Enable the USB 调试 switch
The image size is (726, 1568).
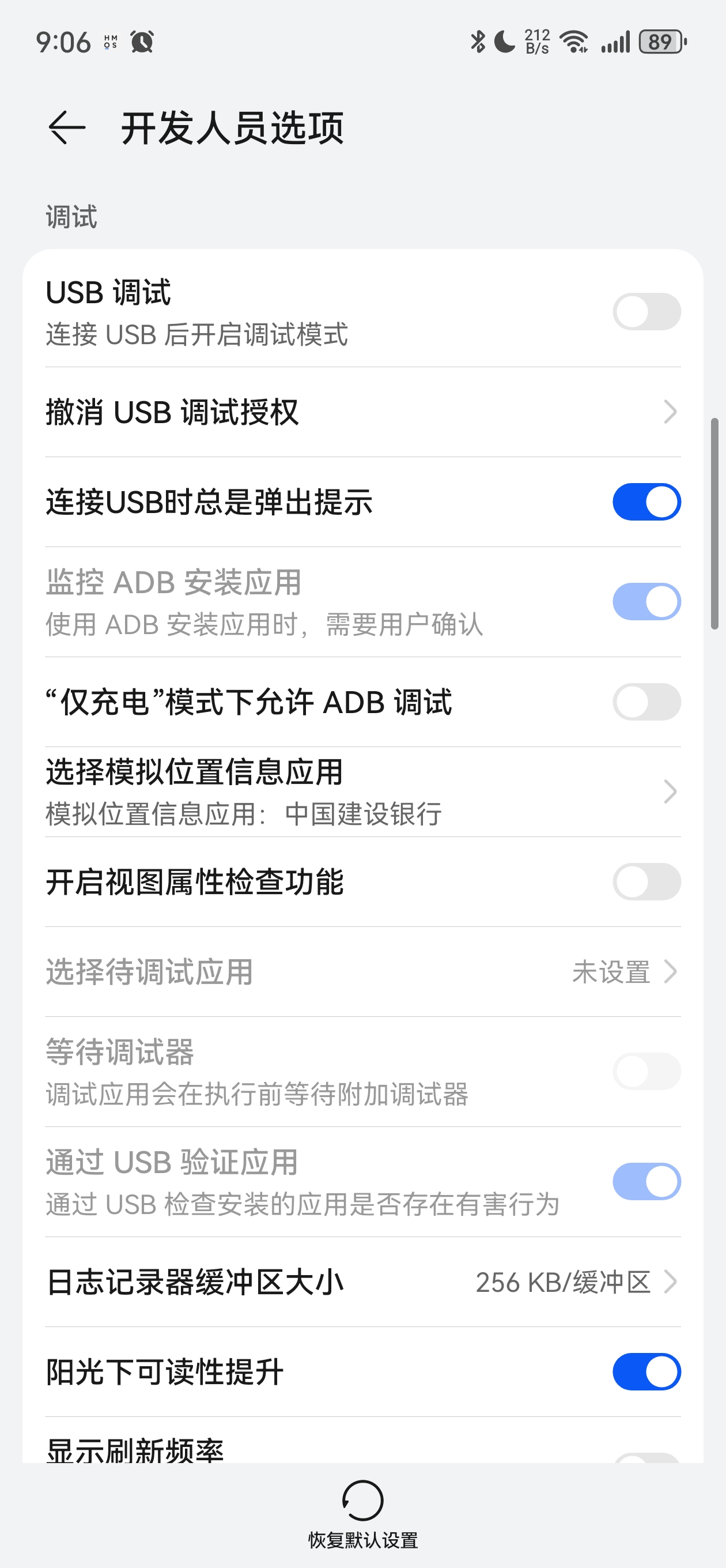646,312
